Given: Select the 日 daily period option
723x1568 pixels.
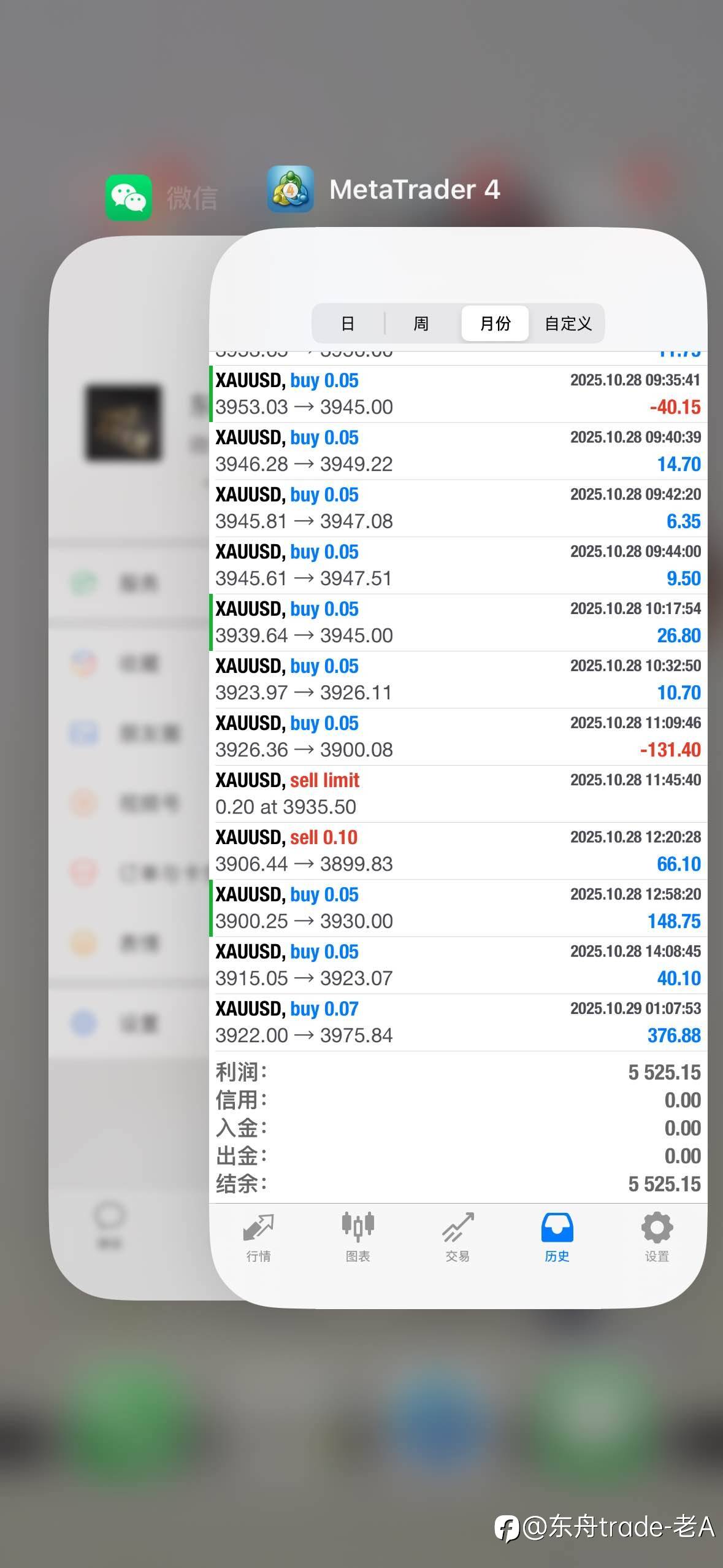Looking at the screenshot, I should coord(348,323).
